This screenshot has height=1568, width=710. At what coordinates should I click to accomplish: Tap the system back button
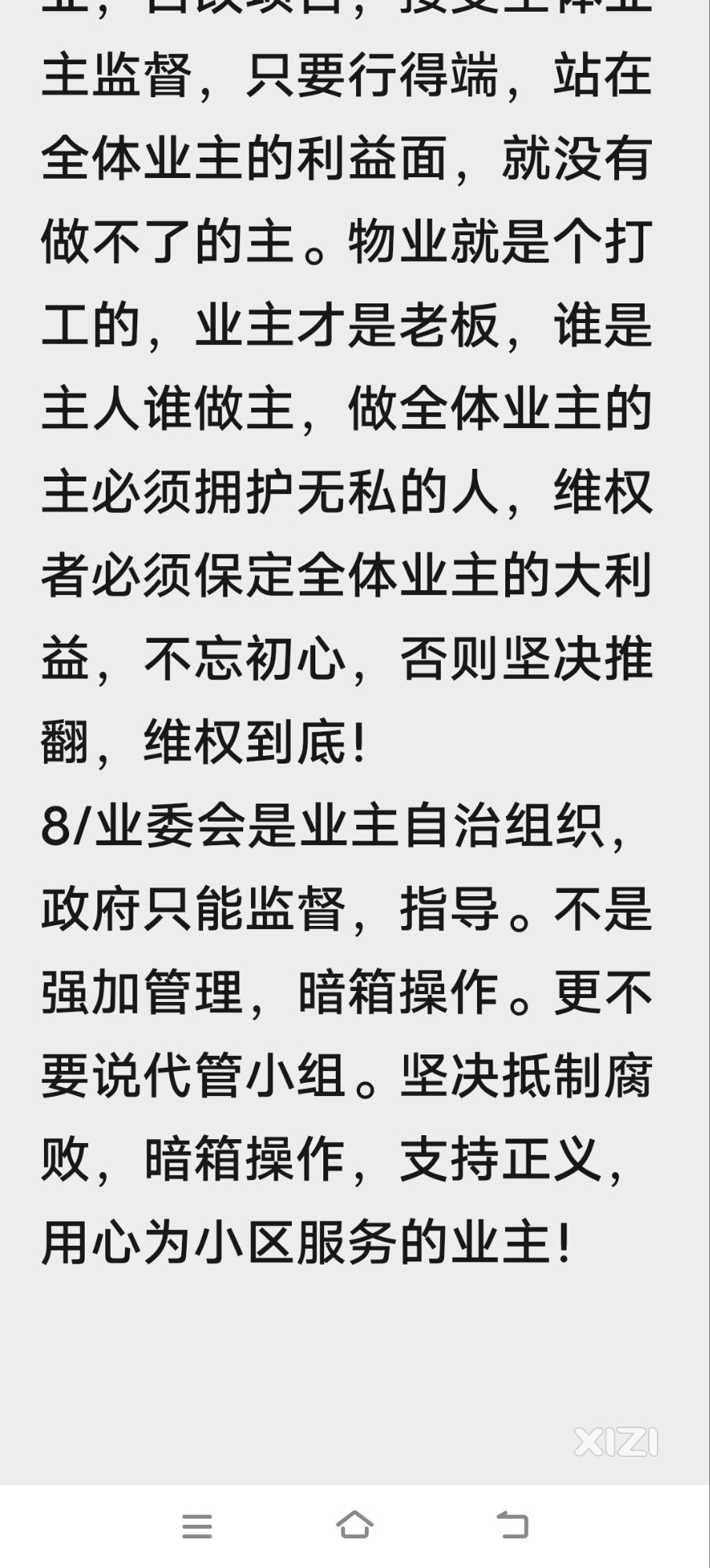pos(513,1525)
